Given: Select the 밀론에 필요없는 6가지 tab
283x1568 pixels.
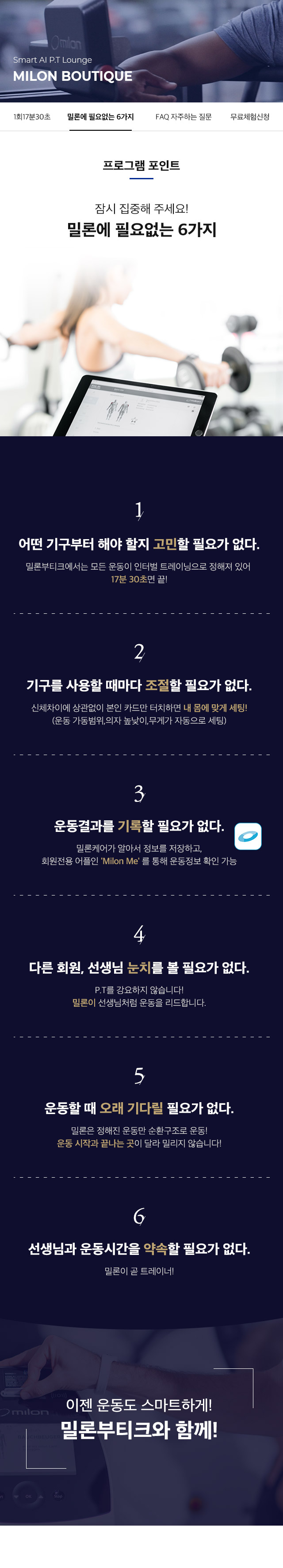Looking at the screenshot, I should 101,117.
